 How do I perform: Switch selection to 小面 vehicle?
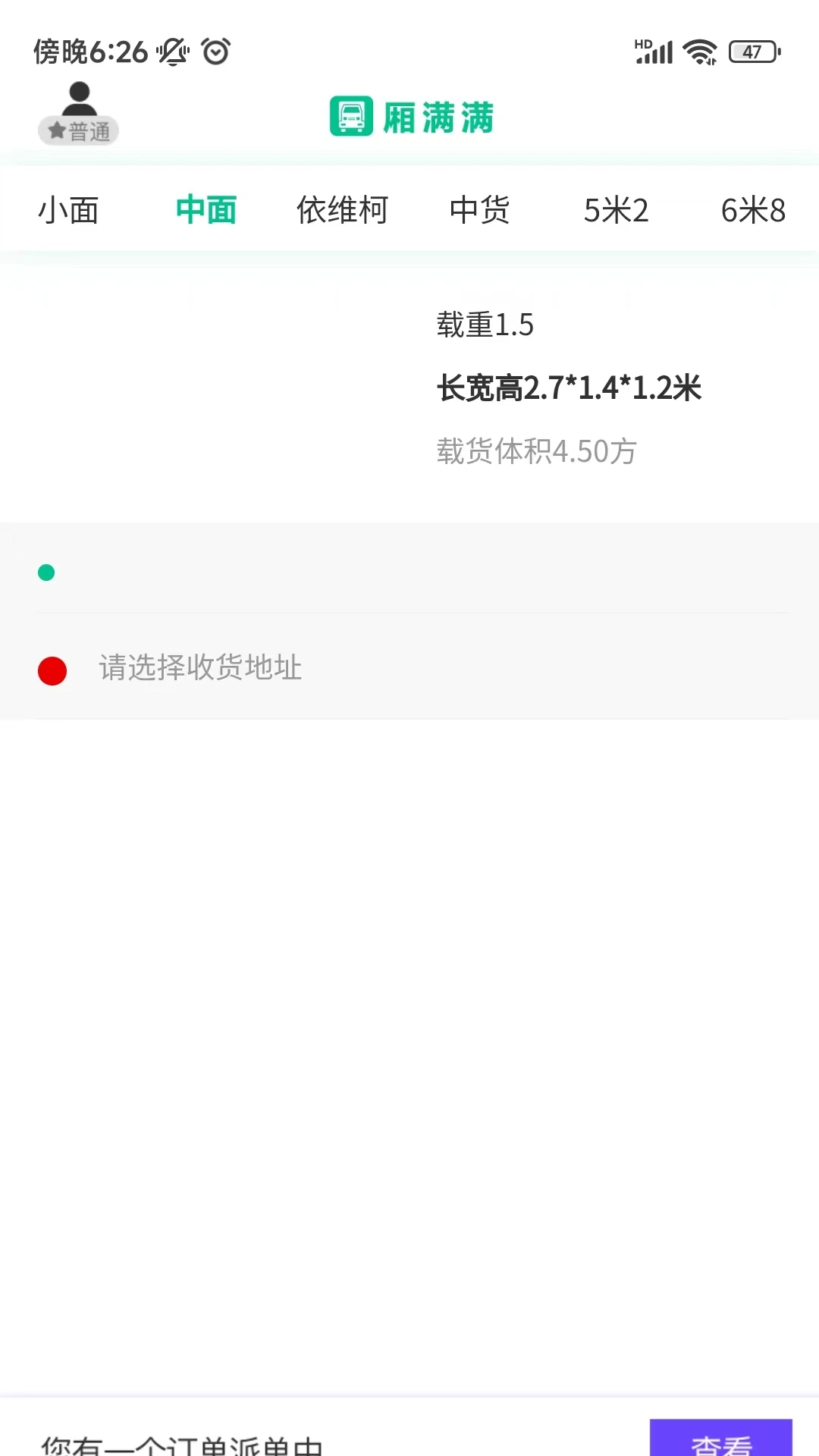(x=68, y=210)
